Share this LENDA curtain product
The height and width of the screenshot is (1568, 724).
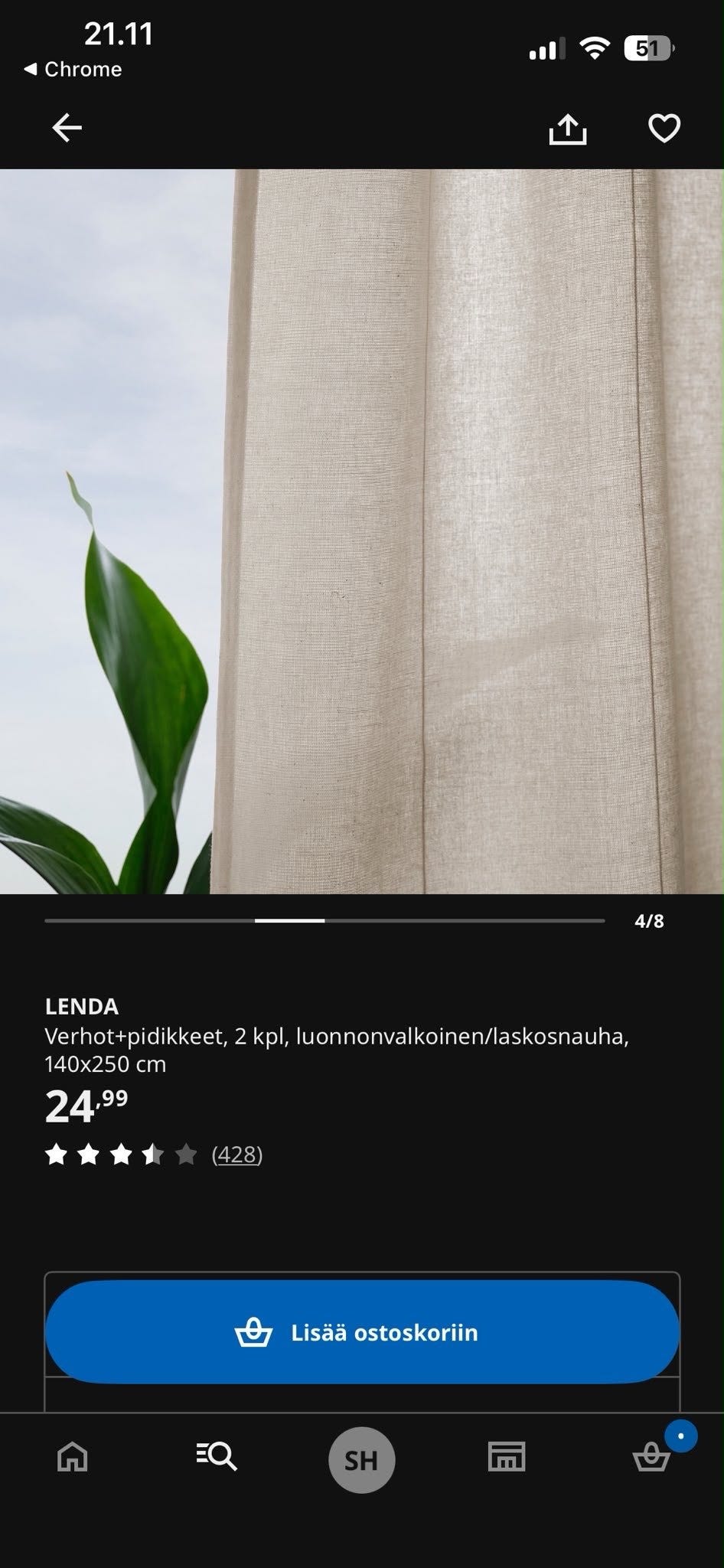click(x=567, y=128)
